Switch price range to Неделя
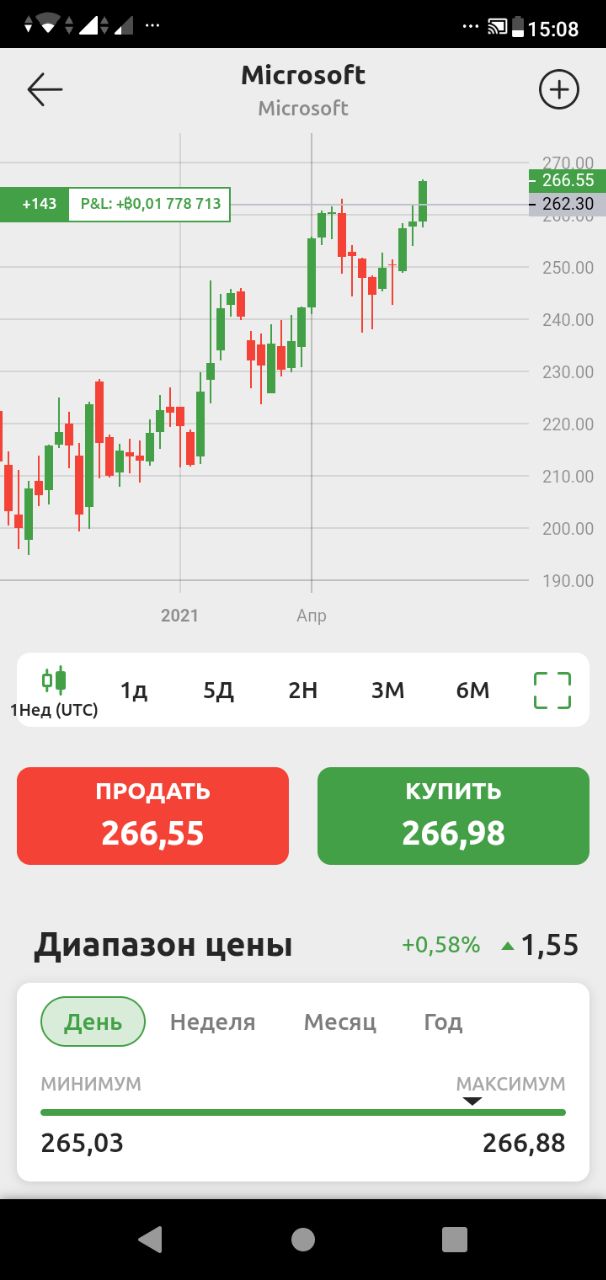 213,1022
